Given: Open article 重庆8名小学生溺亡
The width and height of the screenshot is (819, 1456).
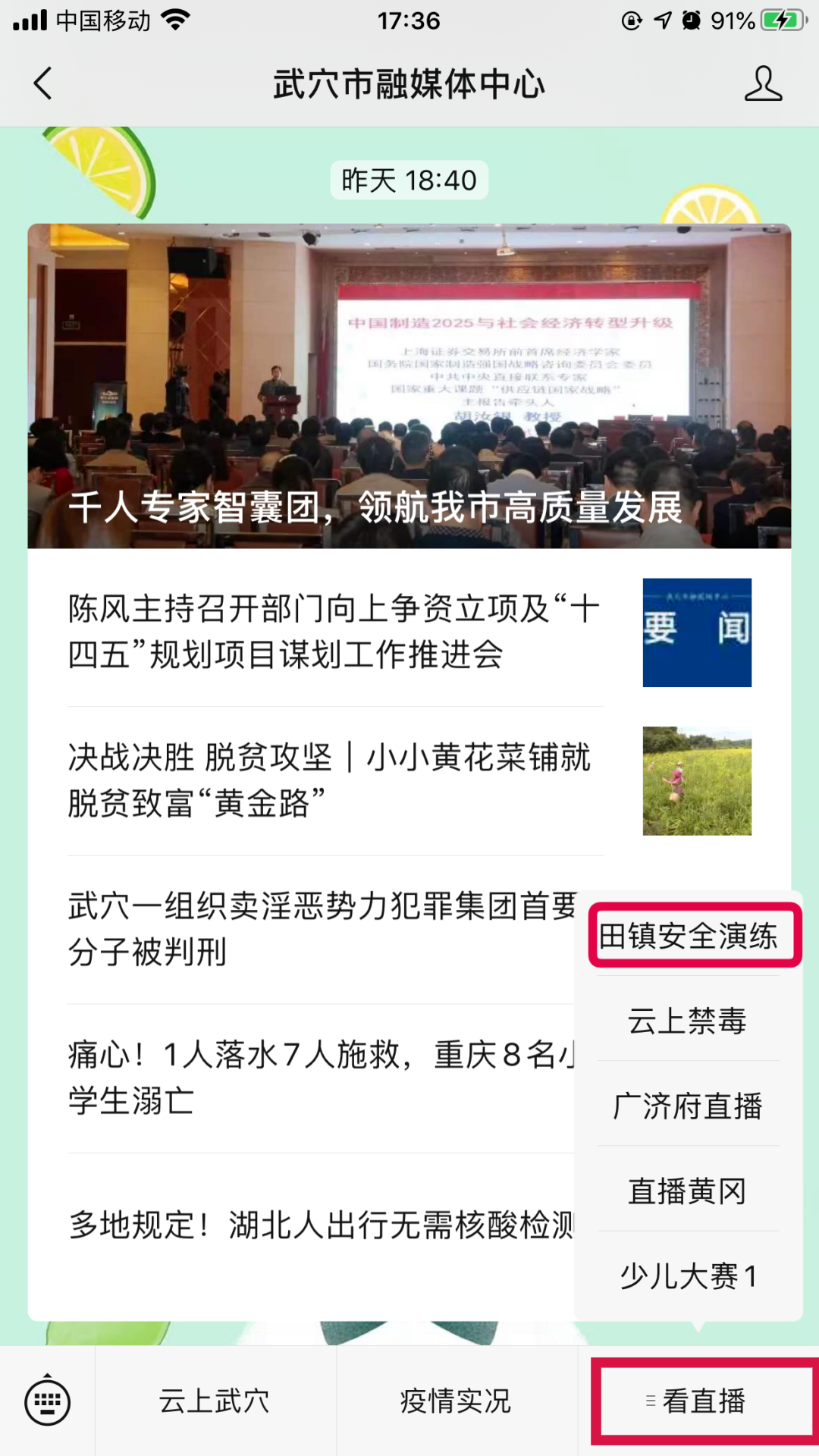Looking at the screenshot, I should [x=318, y=1078].
